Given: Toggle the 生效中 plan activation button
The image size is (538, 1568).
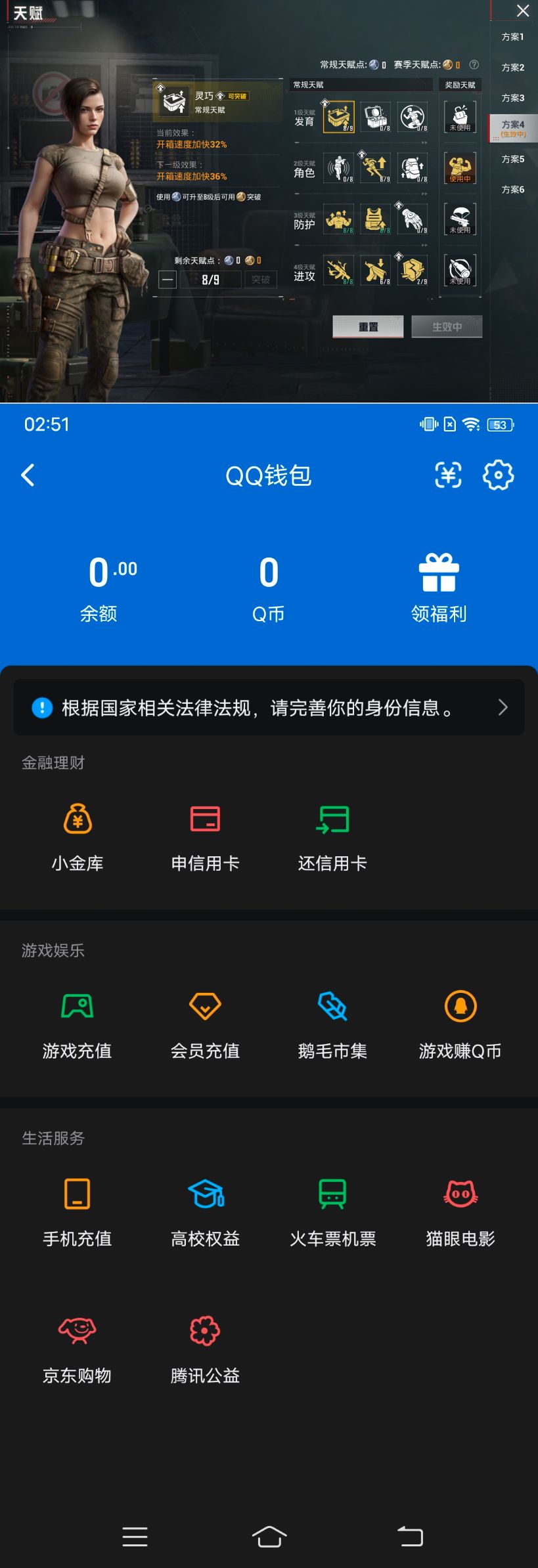Looking at the screenshot, I should 447,326.
